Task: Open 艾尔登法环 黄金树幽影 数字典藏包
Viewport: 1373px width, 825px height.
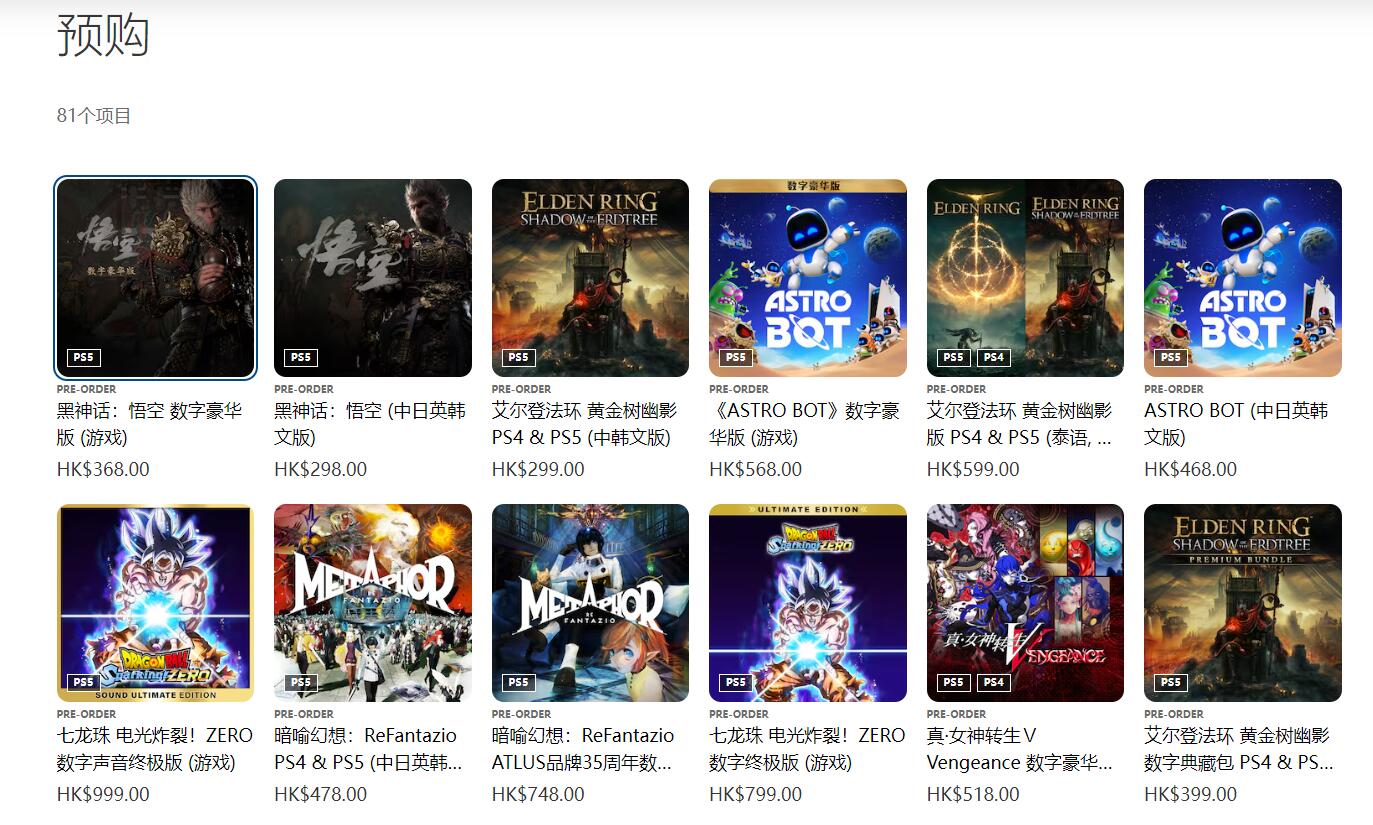Action: click(x=1242, y=603)
